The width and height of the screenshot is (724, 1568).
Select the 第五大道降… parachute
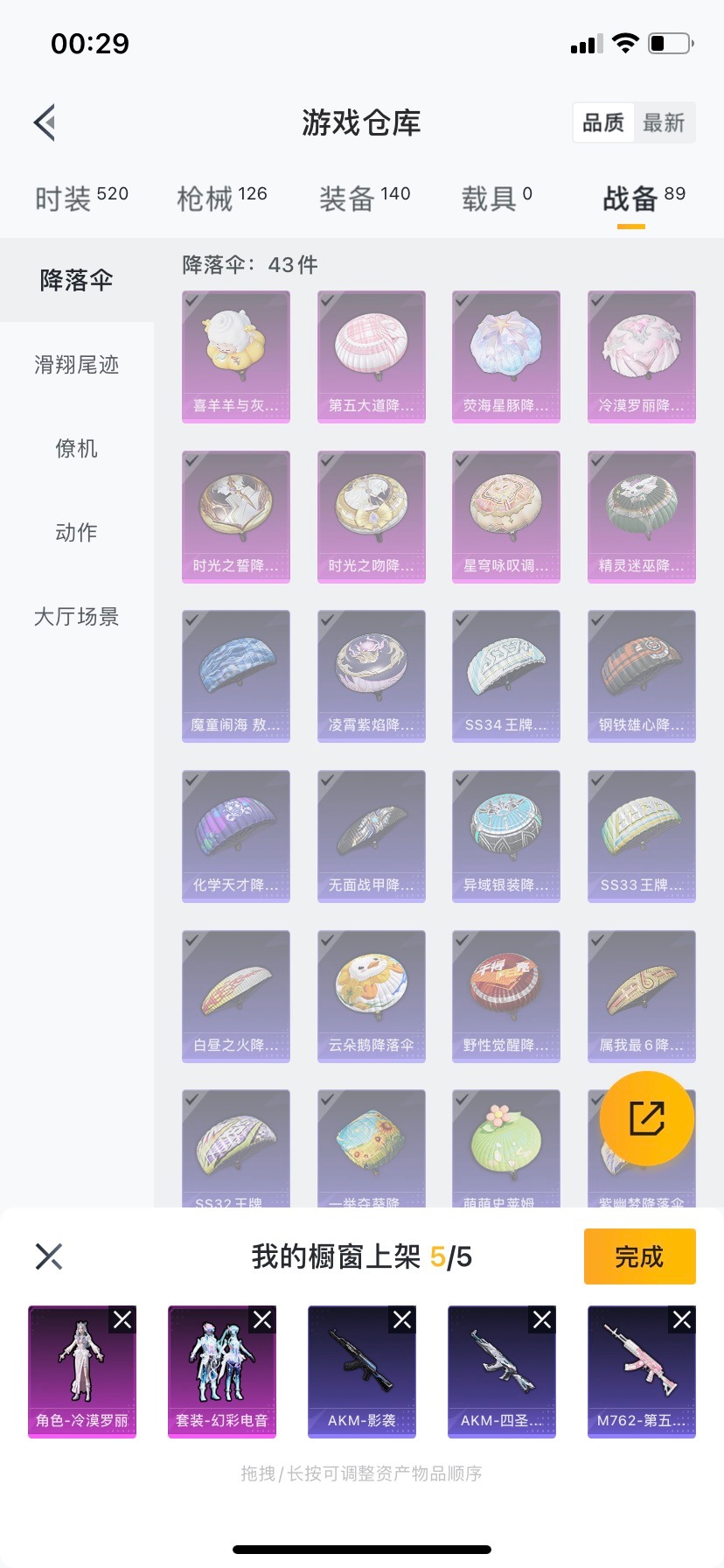[x=372, y=356]
